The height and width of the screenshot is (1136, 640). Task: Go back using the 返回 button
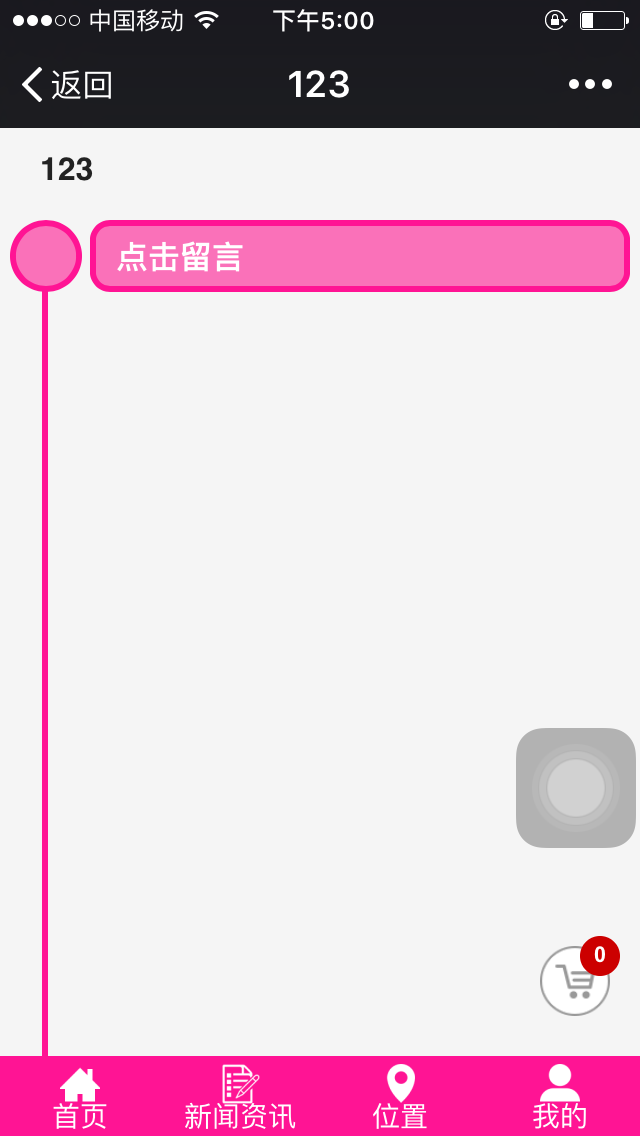pyautogui.click(x=66, y=85)
